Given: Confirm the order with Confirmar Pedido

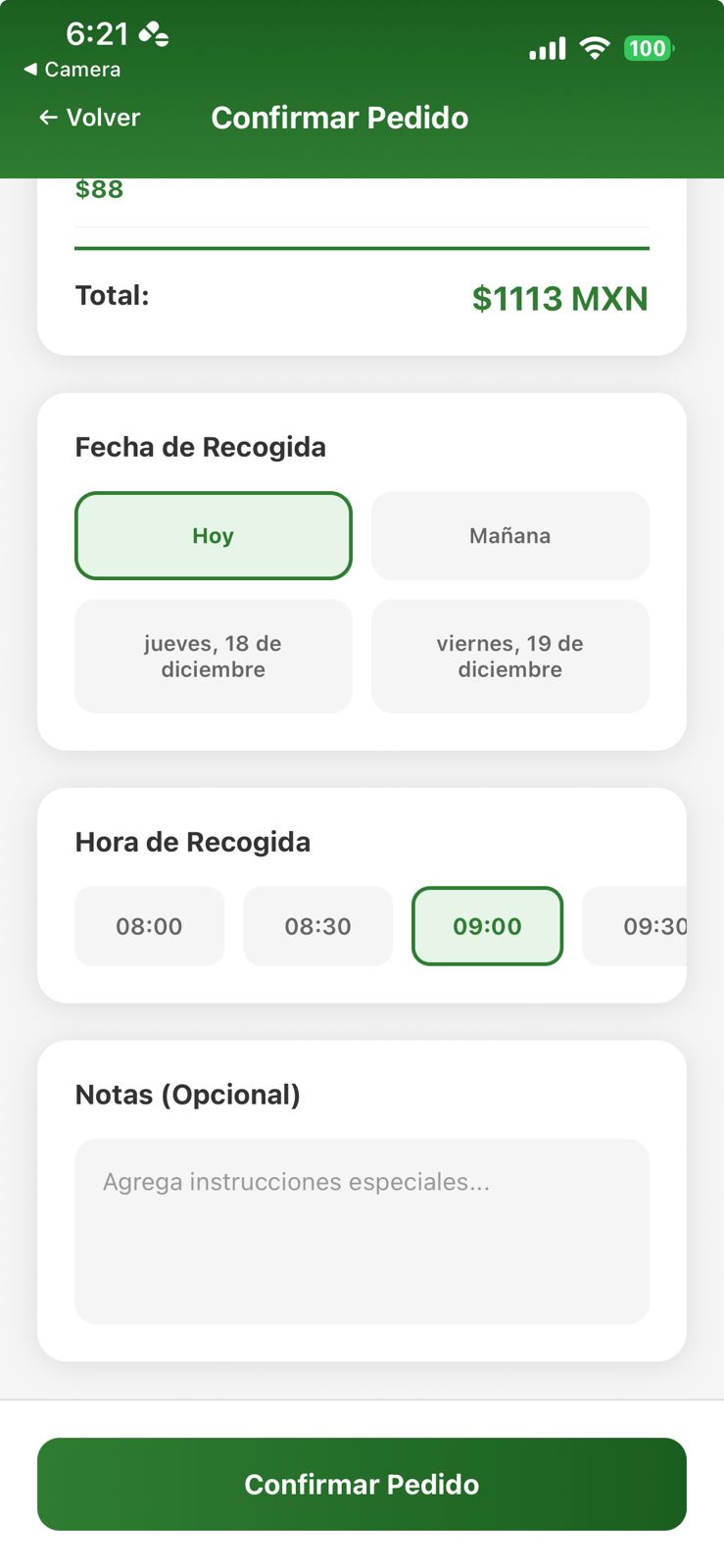Looking at the screenshot, I should pos(362,1484).
